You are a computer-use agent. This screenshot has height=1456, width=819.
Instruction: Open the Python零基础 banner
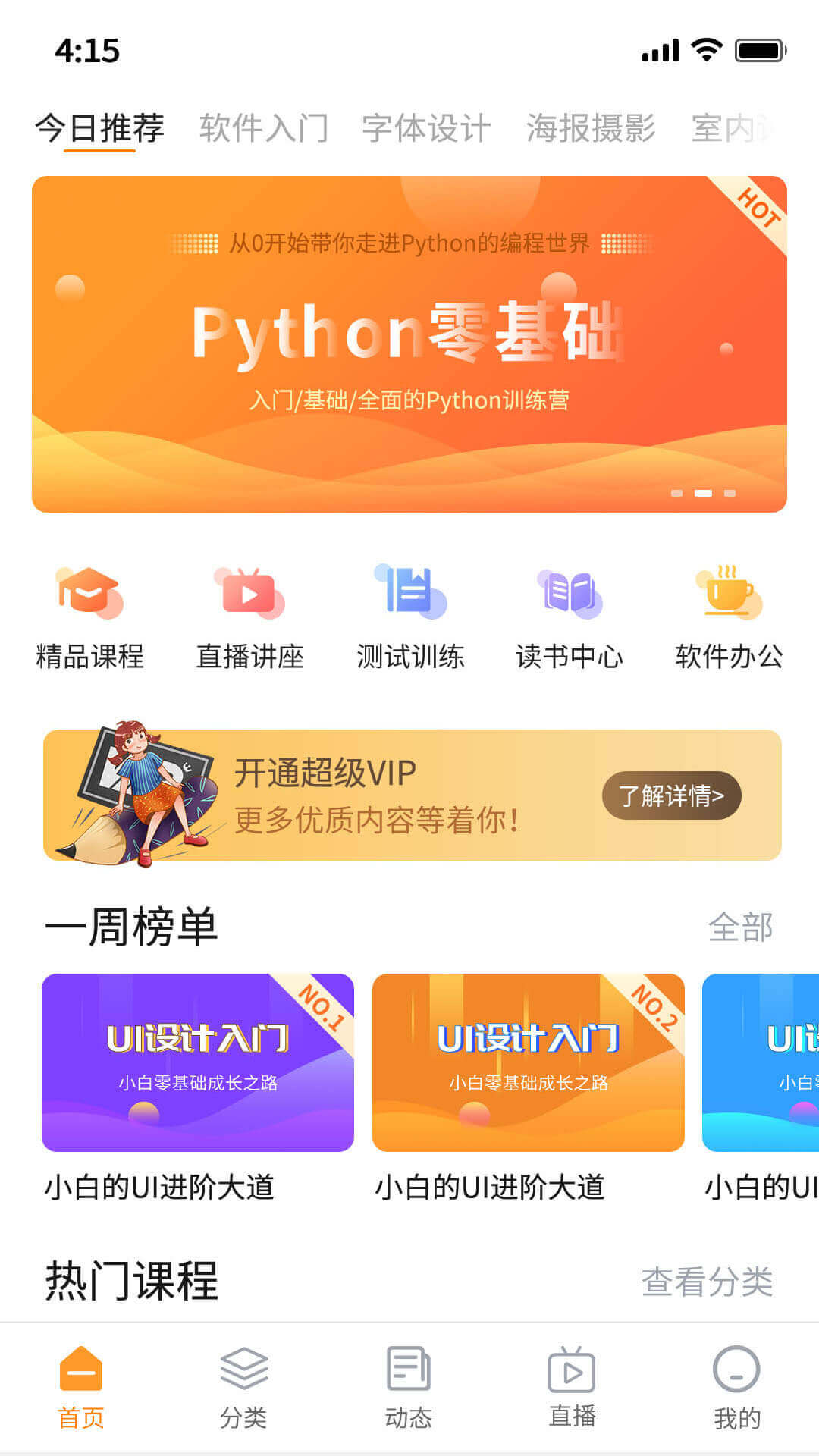click(409, 344)
